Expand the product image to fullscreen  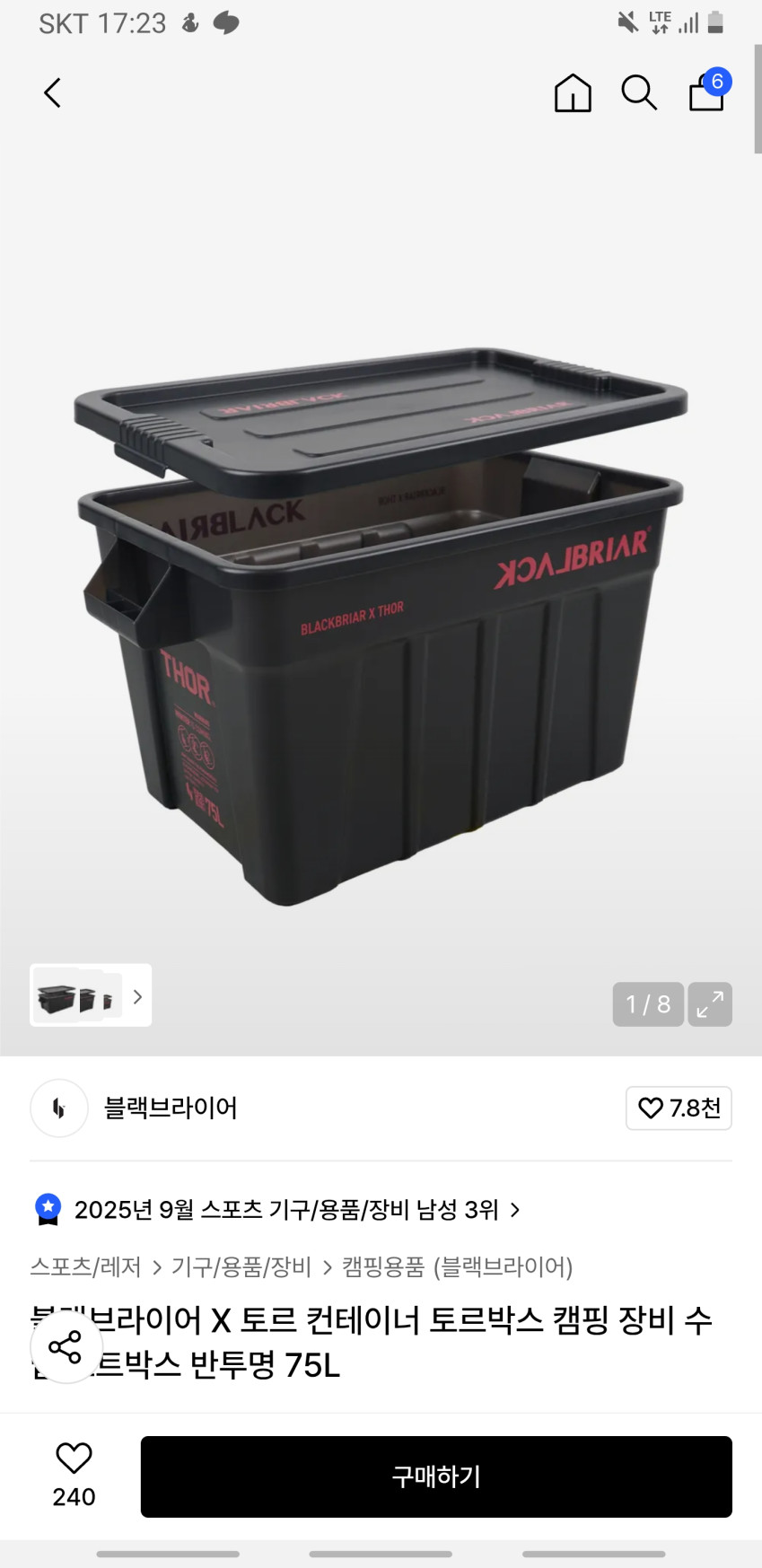[x=710, y=1003]
